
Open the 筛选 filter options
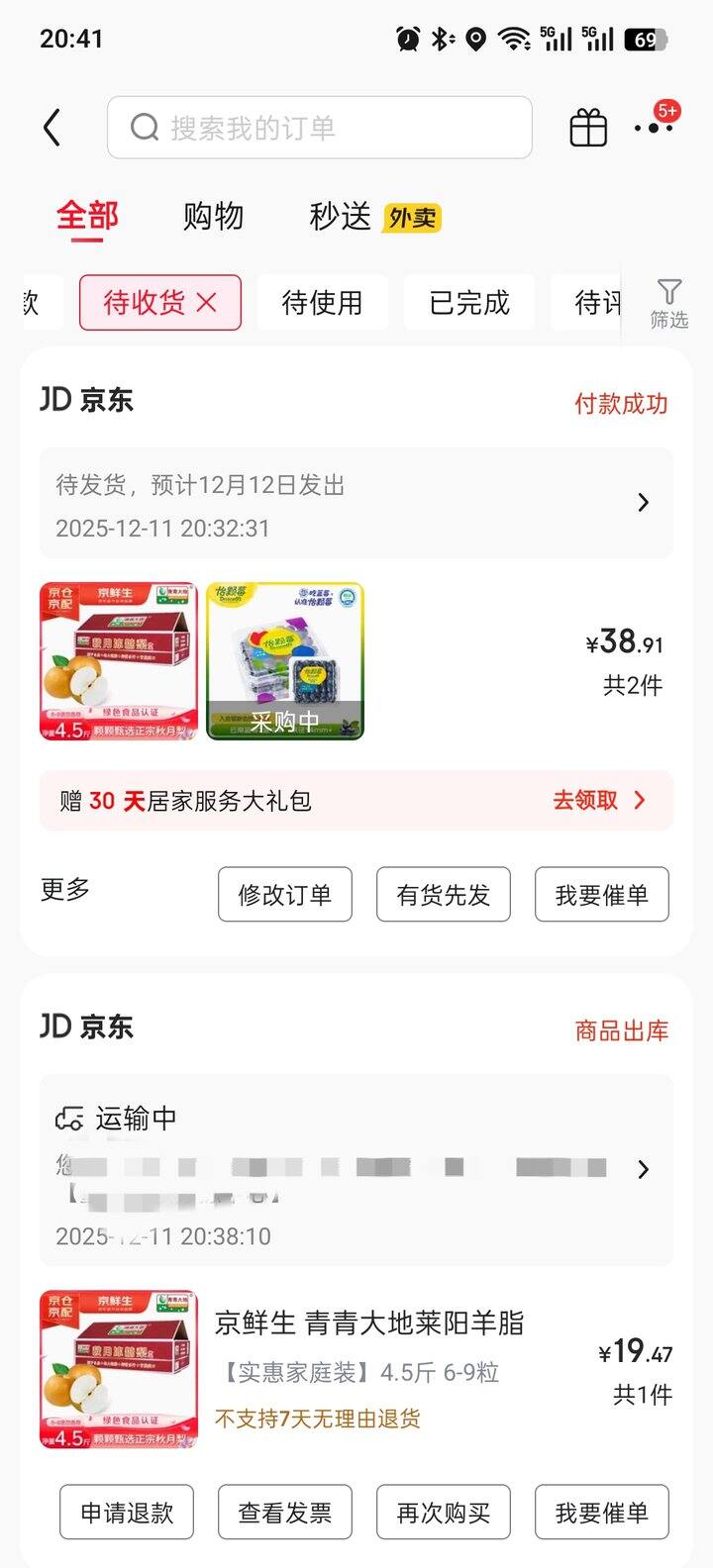pos(668,303)
